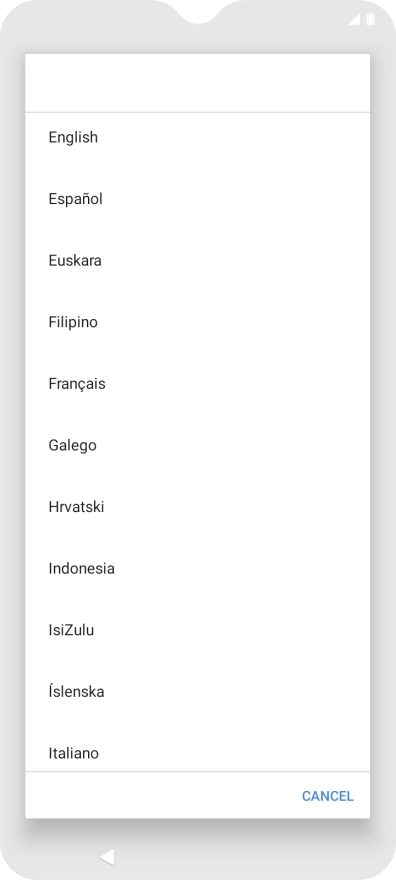Choose the Indonesia language option

(x=197, y=569)
